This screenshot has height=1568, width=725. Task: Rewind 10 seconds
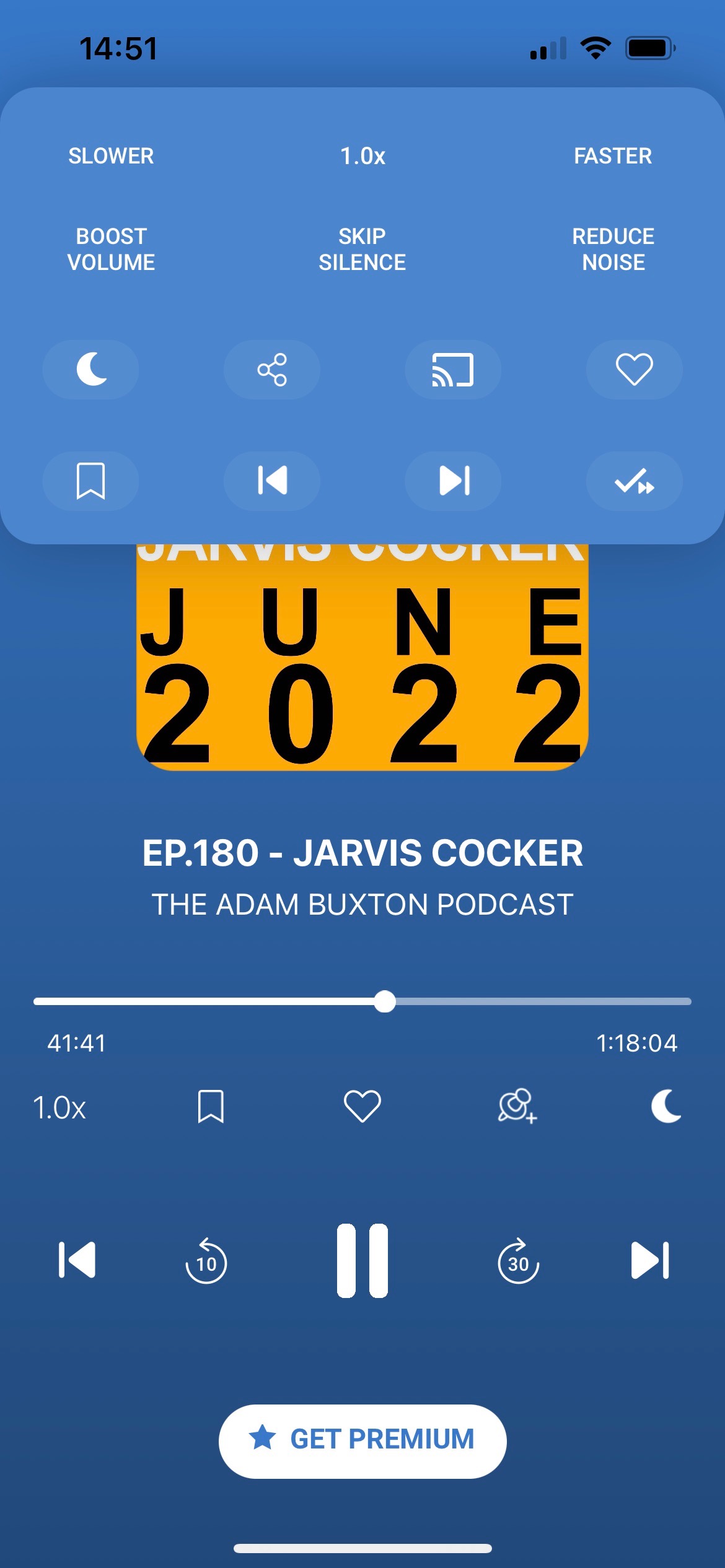(x=206, y=1261)
